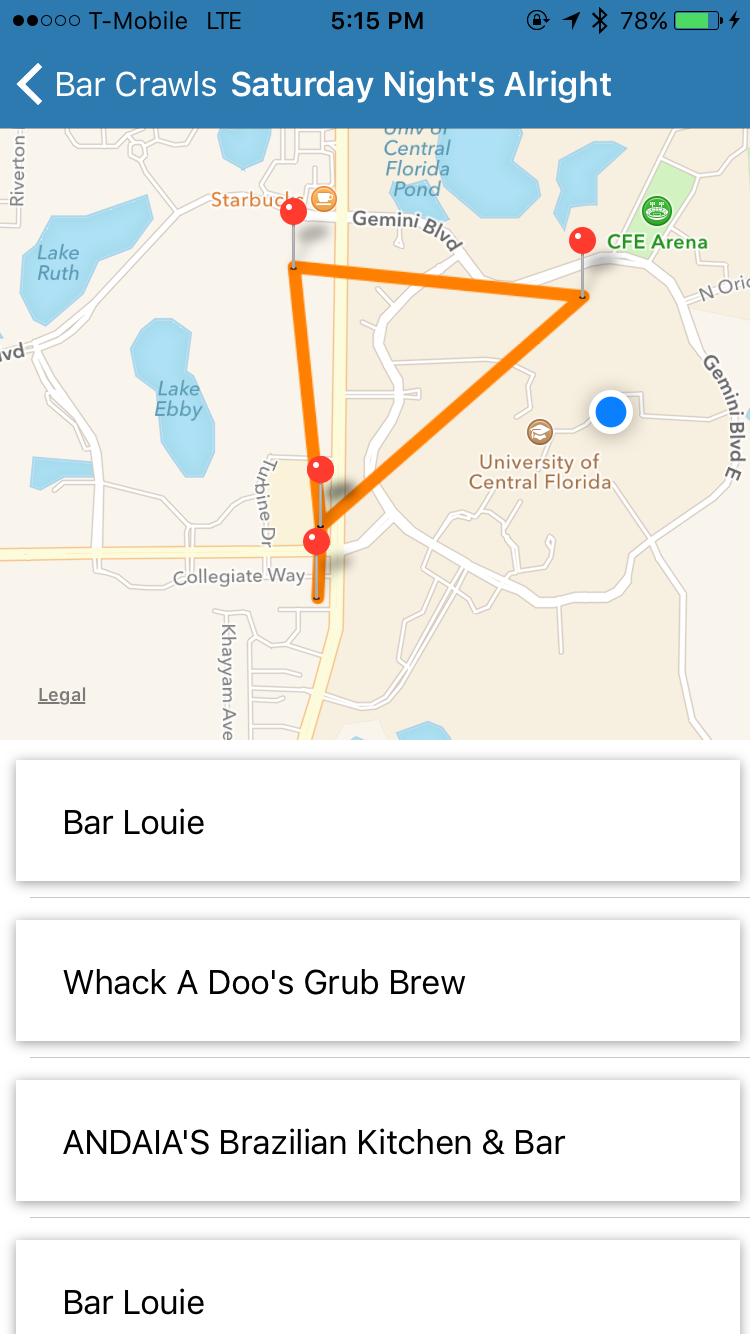Tap the red pin beside Starbucks

pos(293,212)
